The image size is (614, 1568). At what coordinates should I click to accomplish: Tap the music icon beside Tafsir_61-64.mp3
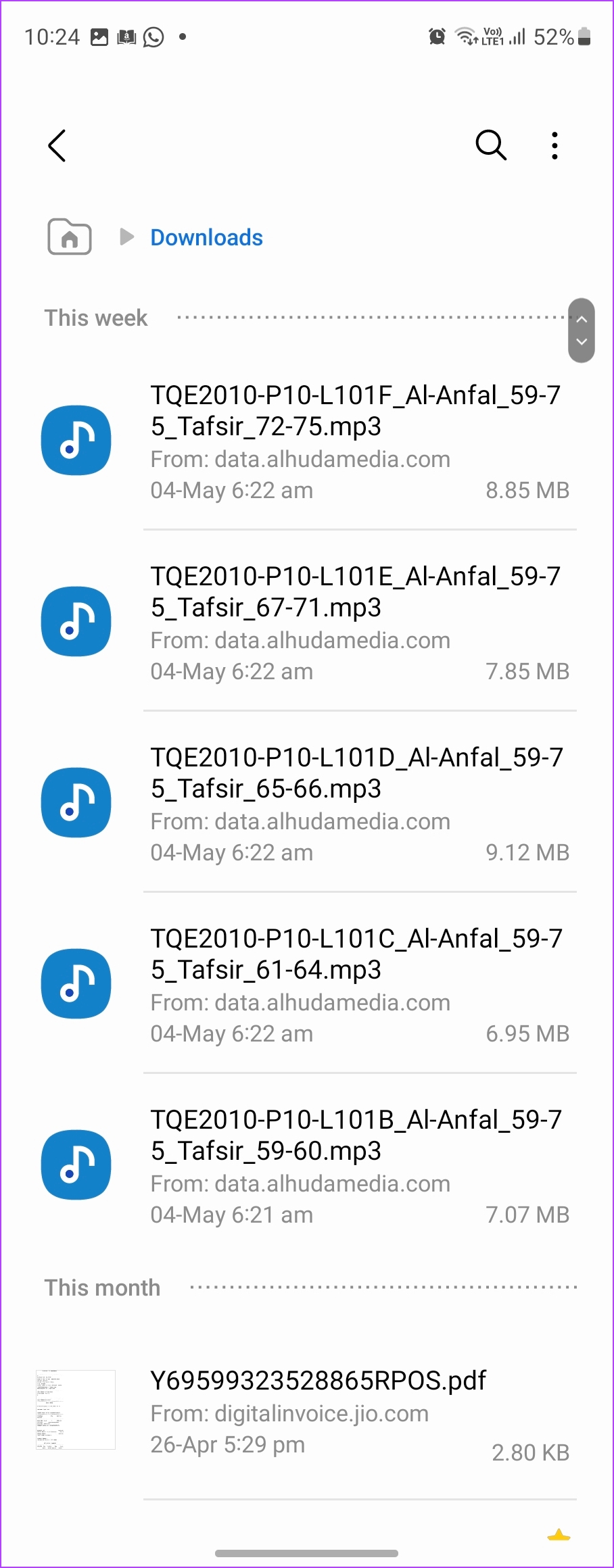click(x=76, y=984)
